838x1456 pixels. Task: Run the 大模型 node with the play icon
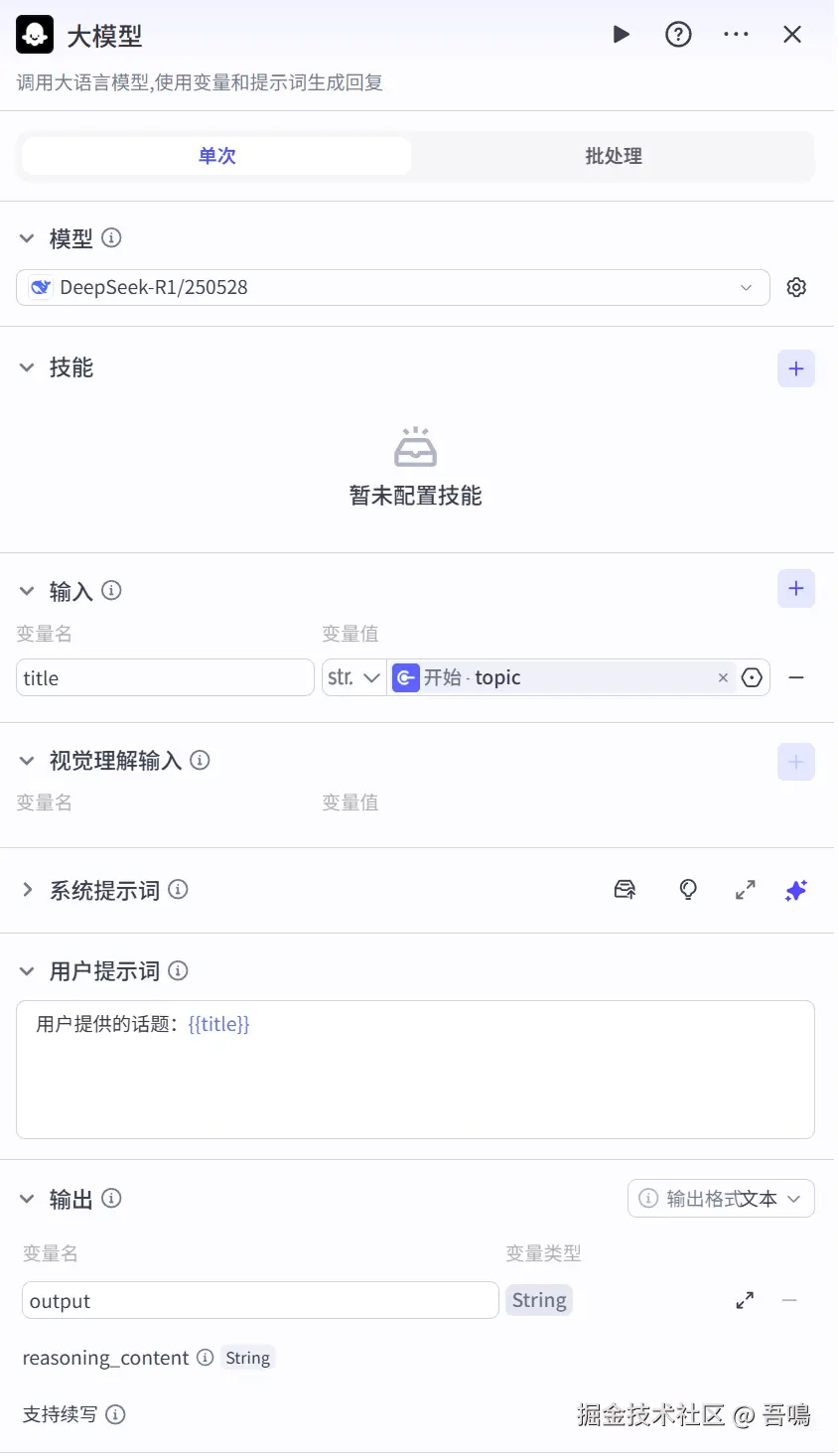pos(622,35)
